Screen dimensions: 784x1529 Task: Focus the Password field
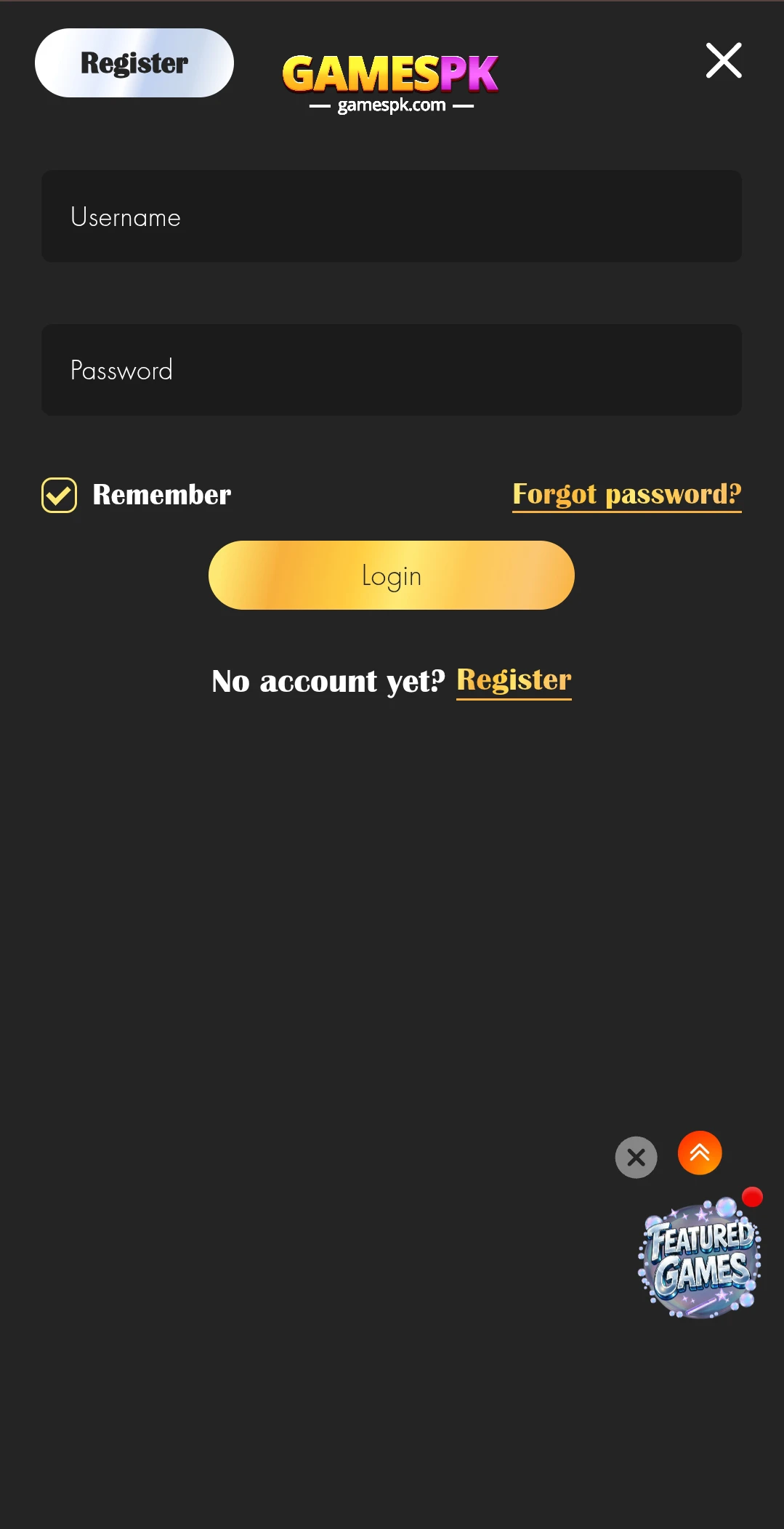[392, 370]
